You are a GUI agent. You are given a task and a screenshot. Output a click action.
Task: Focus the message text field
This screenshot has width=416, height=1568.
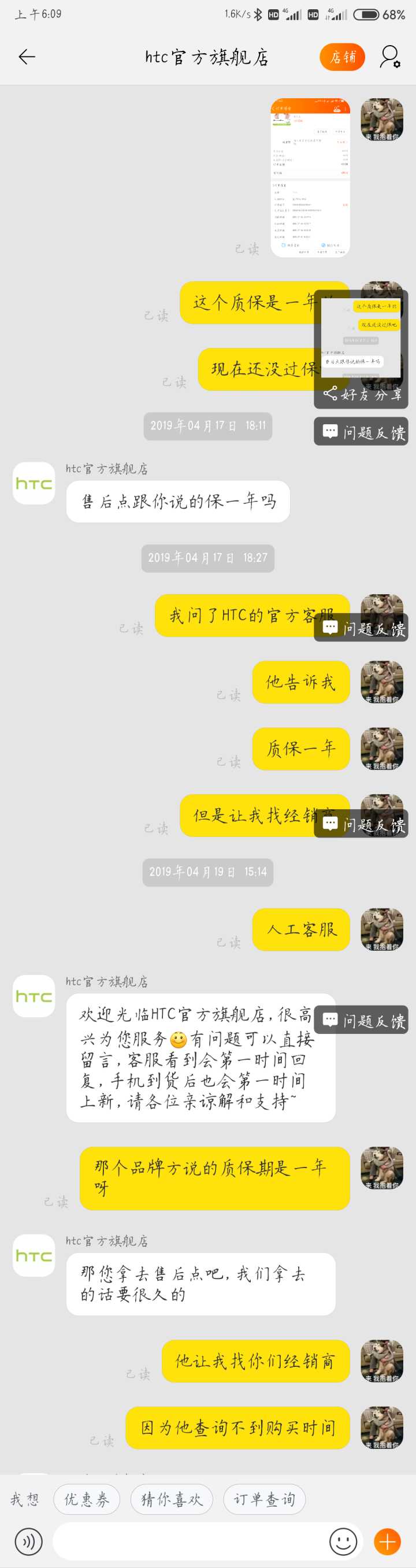click(x=188, y=1541)
